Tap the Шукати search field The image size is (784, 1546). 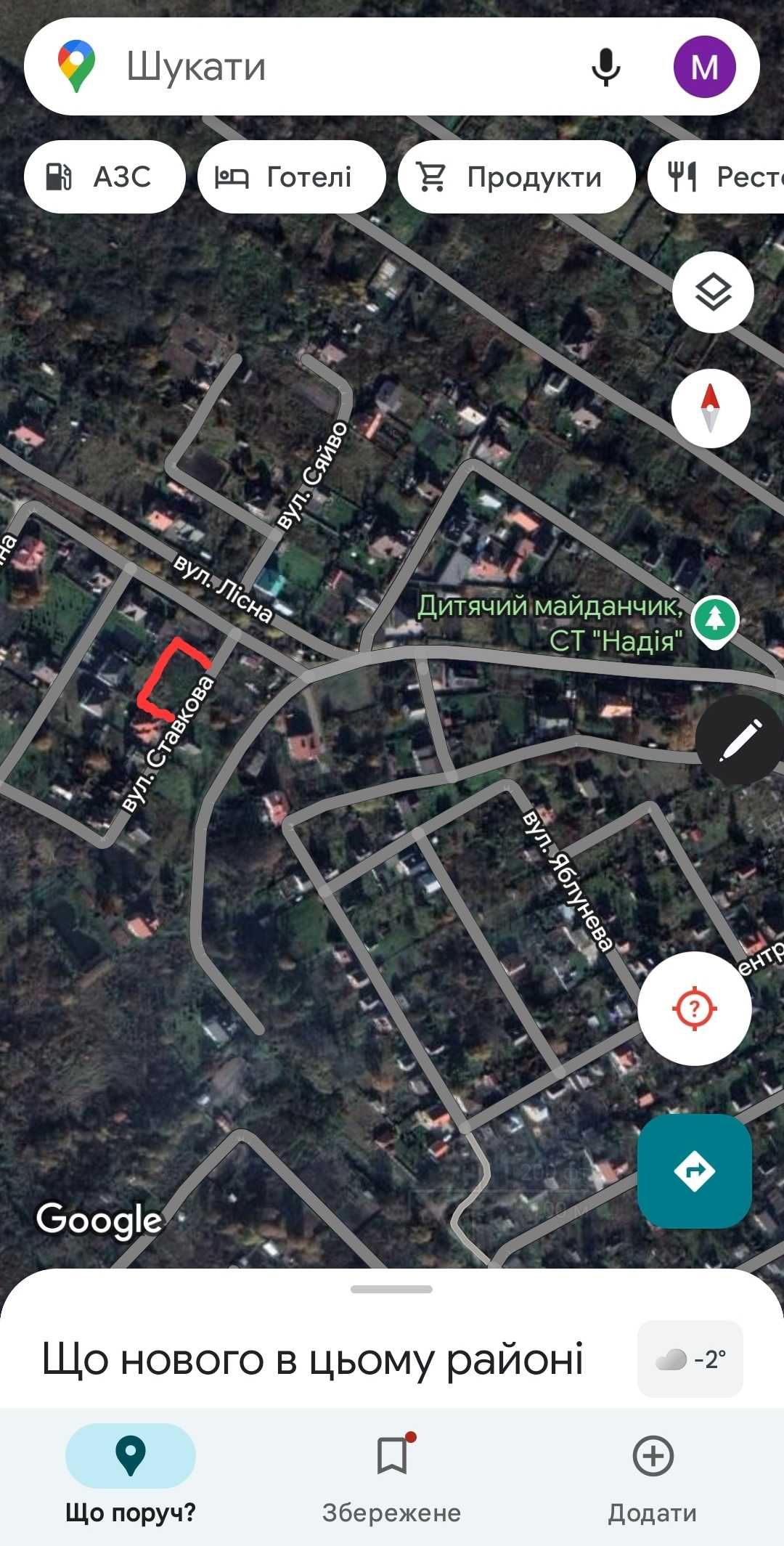(x=327, y=67)
